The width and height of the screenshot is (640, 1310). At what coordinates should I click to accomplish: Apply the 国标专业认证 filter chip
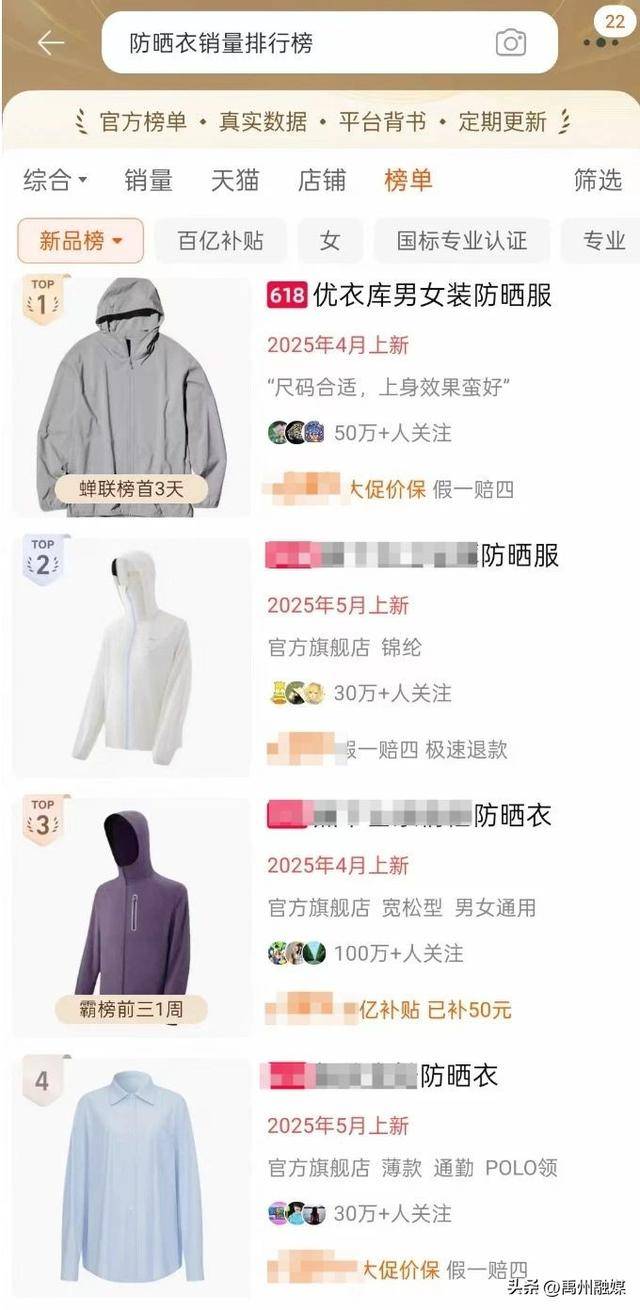pyautogui.click(x=461, y=241)
